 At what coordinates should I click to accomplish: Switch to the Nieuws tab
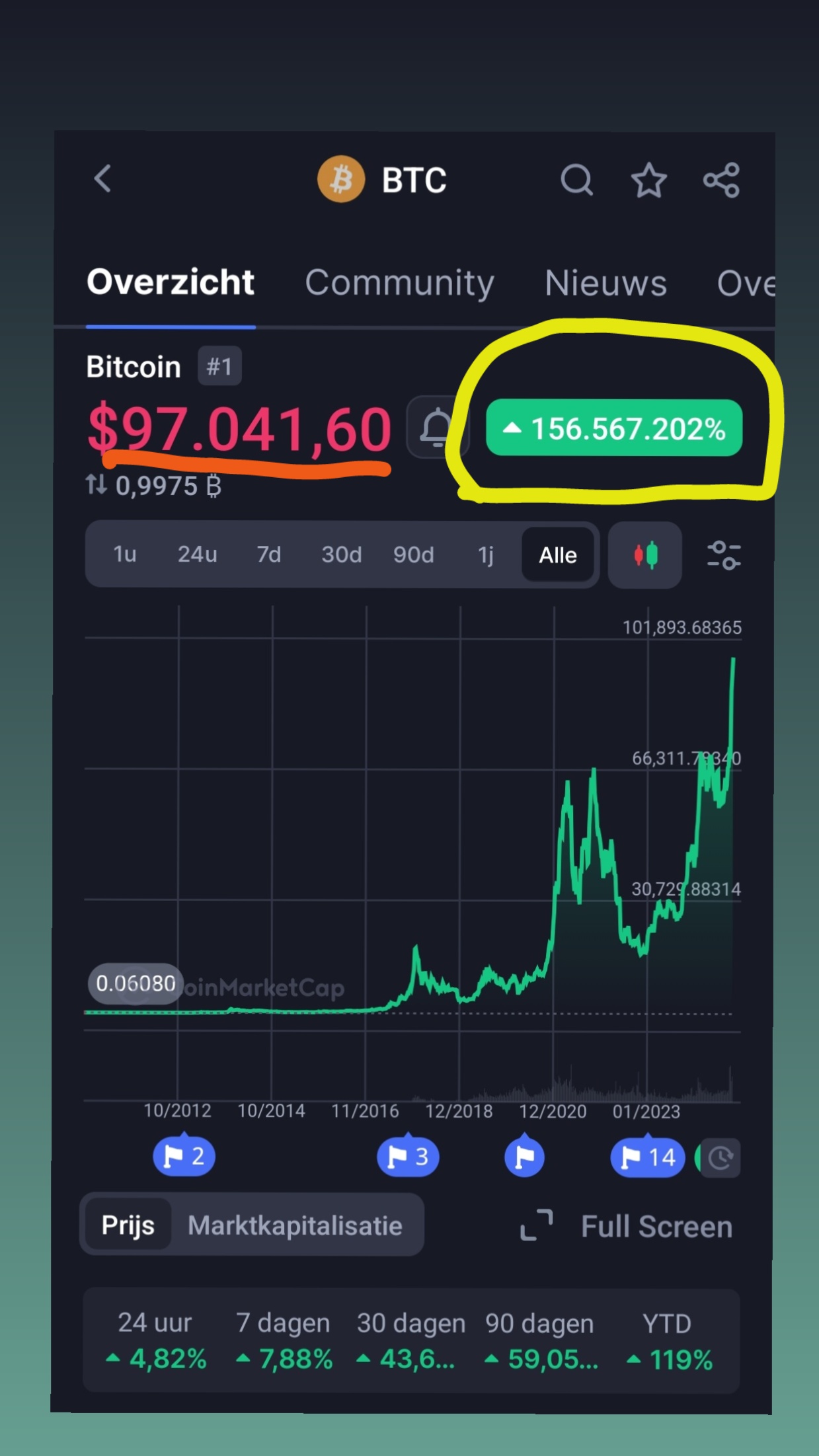pos(605,283)
